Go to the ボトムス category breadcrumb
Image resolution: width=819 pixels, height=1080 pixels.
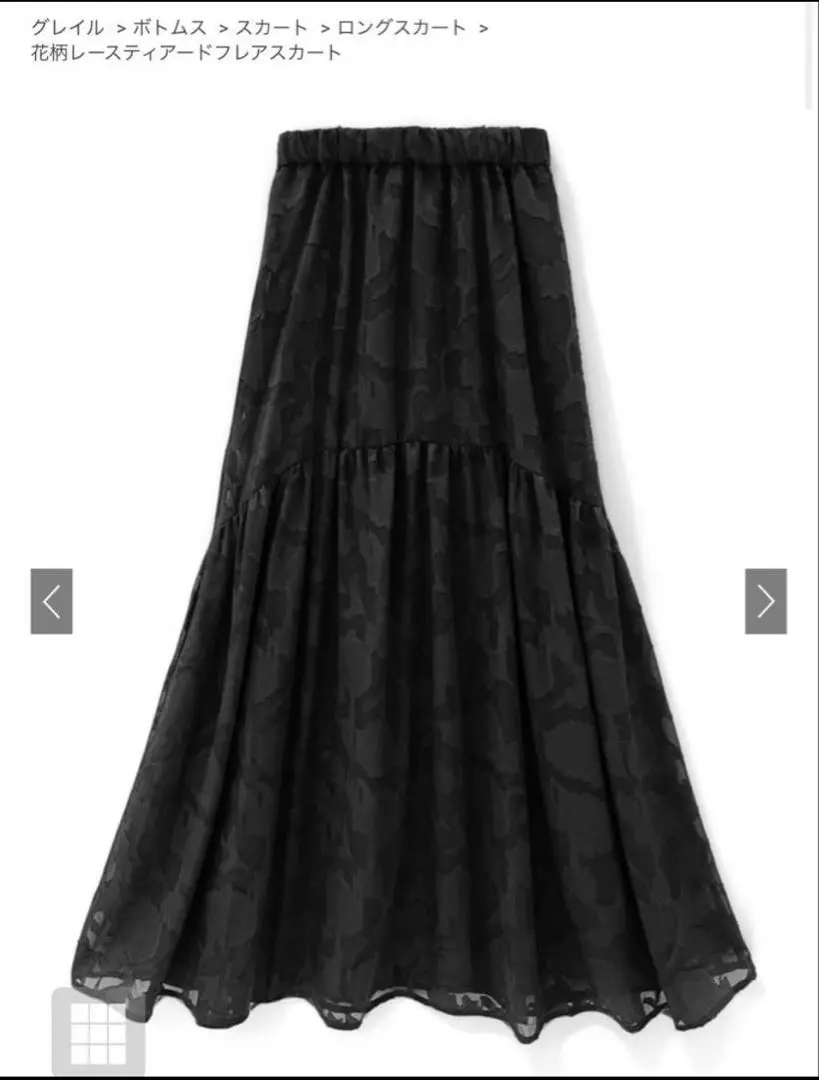click(x=170, y=27)
